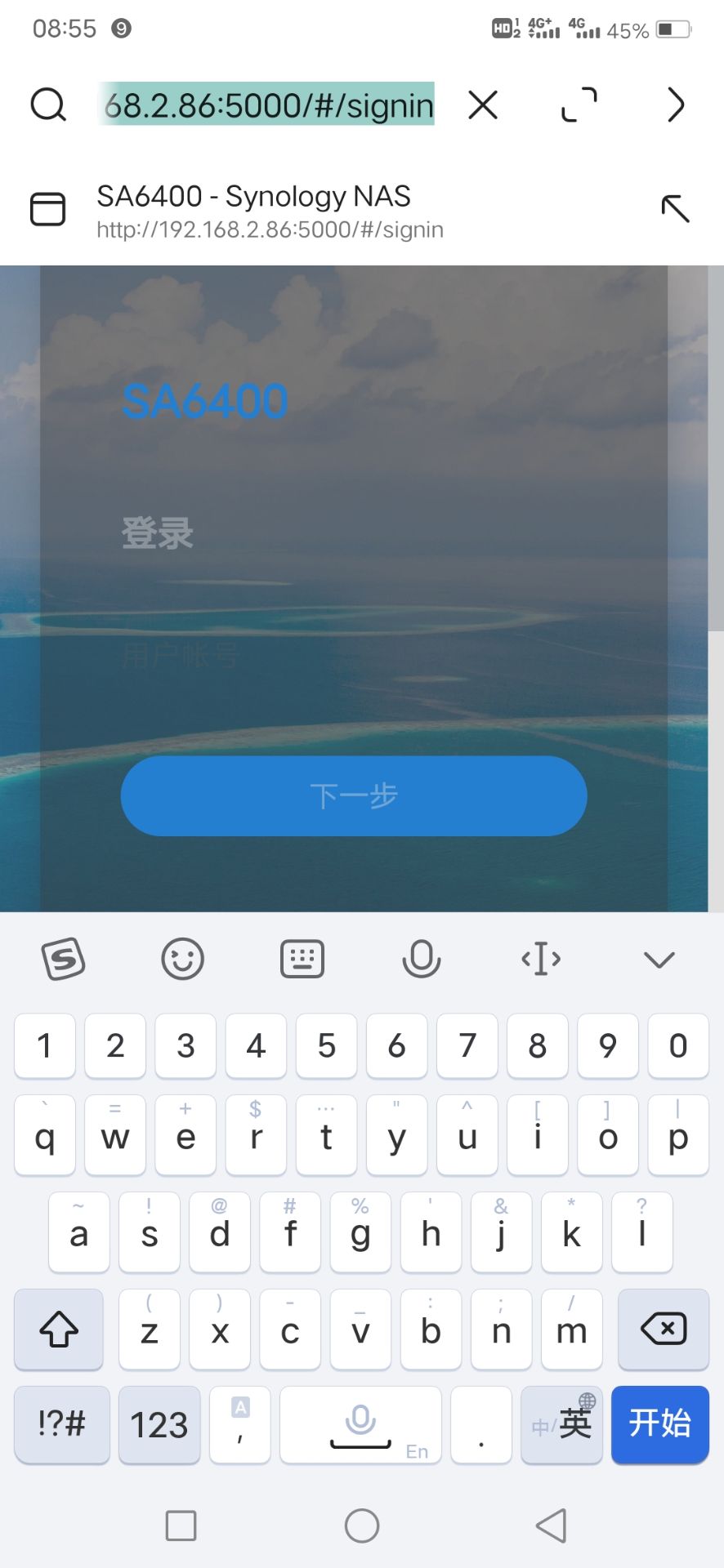Open Sogou keyboard settings logo
The width and height of the screenshot is (724, 1568).
pyautogui.click(x=63, y=959)
